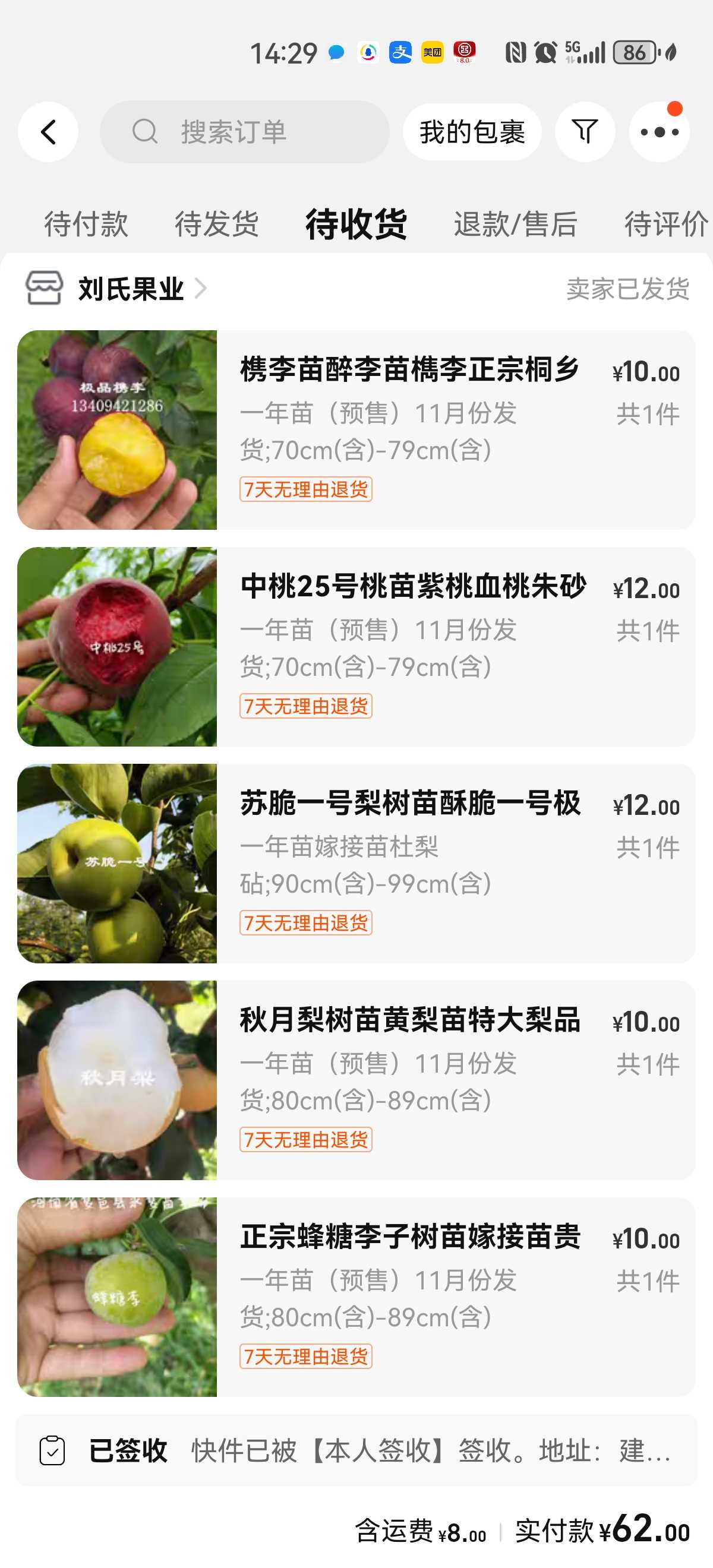This screenshot has height=1568, width=713.
Task: View the 已签收 delivery tracking details
Action: (356, 1450)
